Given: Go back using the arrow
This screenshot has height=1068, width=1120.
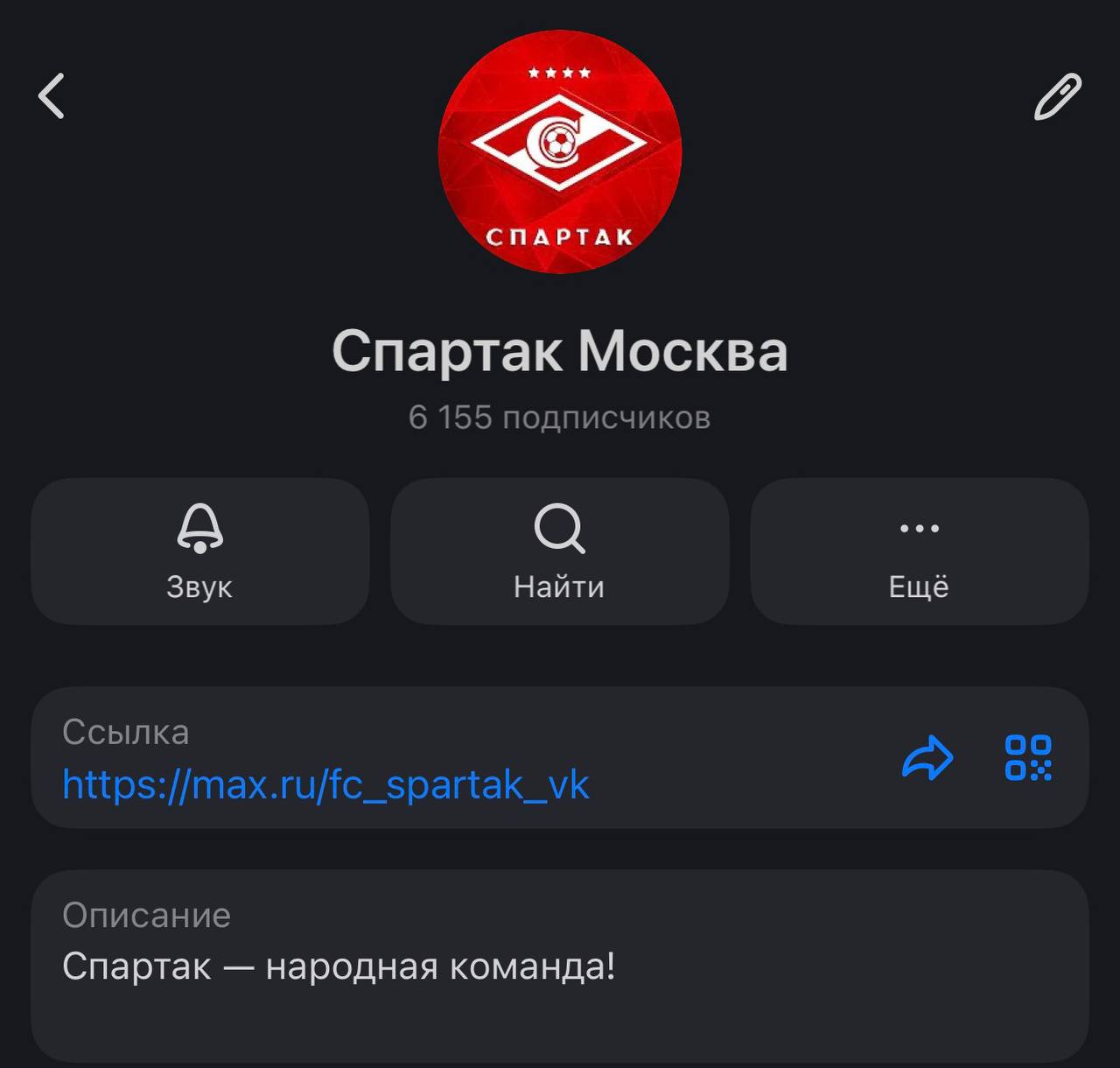Looking at the screenshot, I should [x=52, y=95].
